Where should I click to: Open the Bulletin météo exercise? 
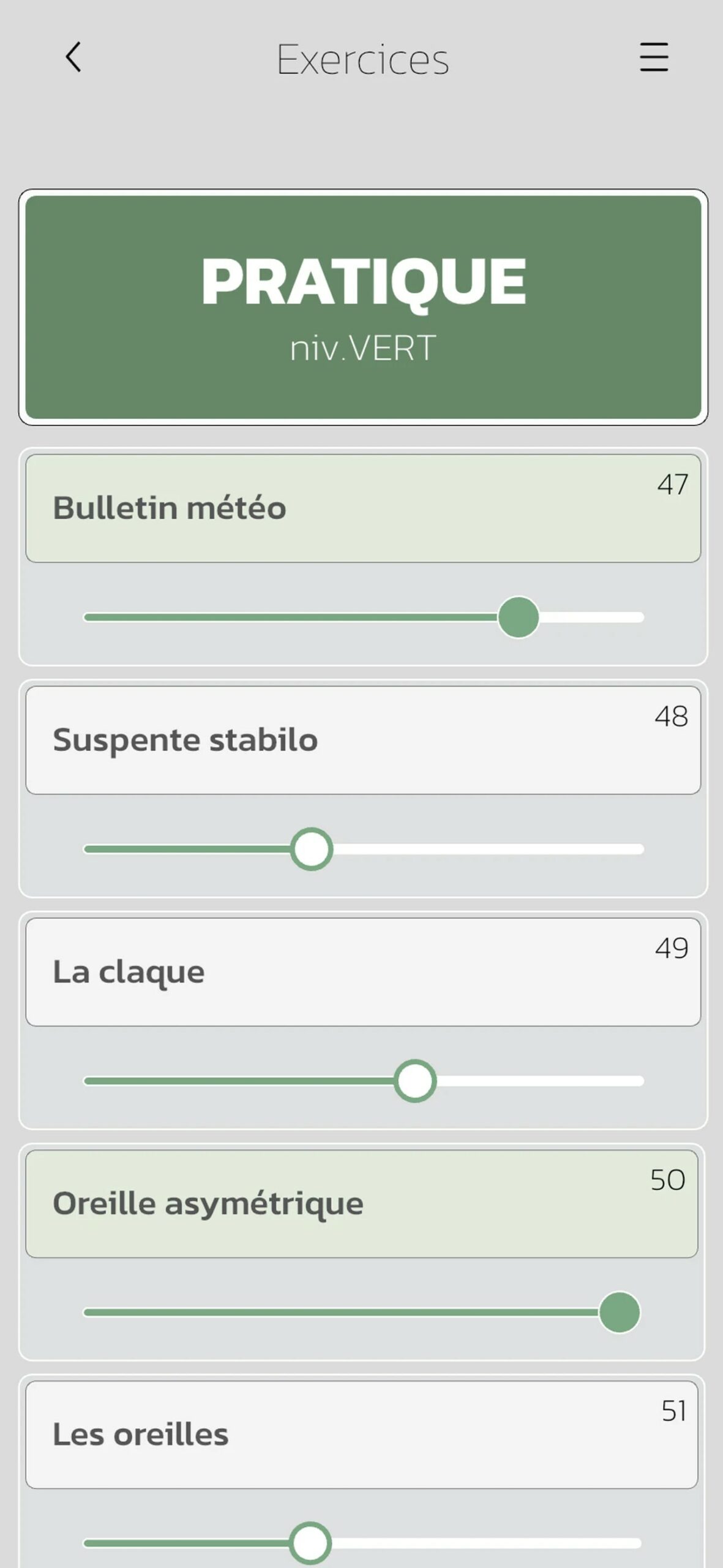click(x=363, y=508)
